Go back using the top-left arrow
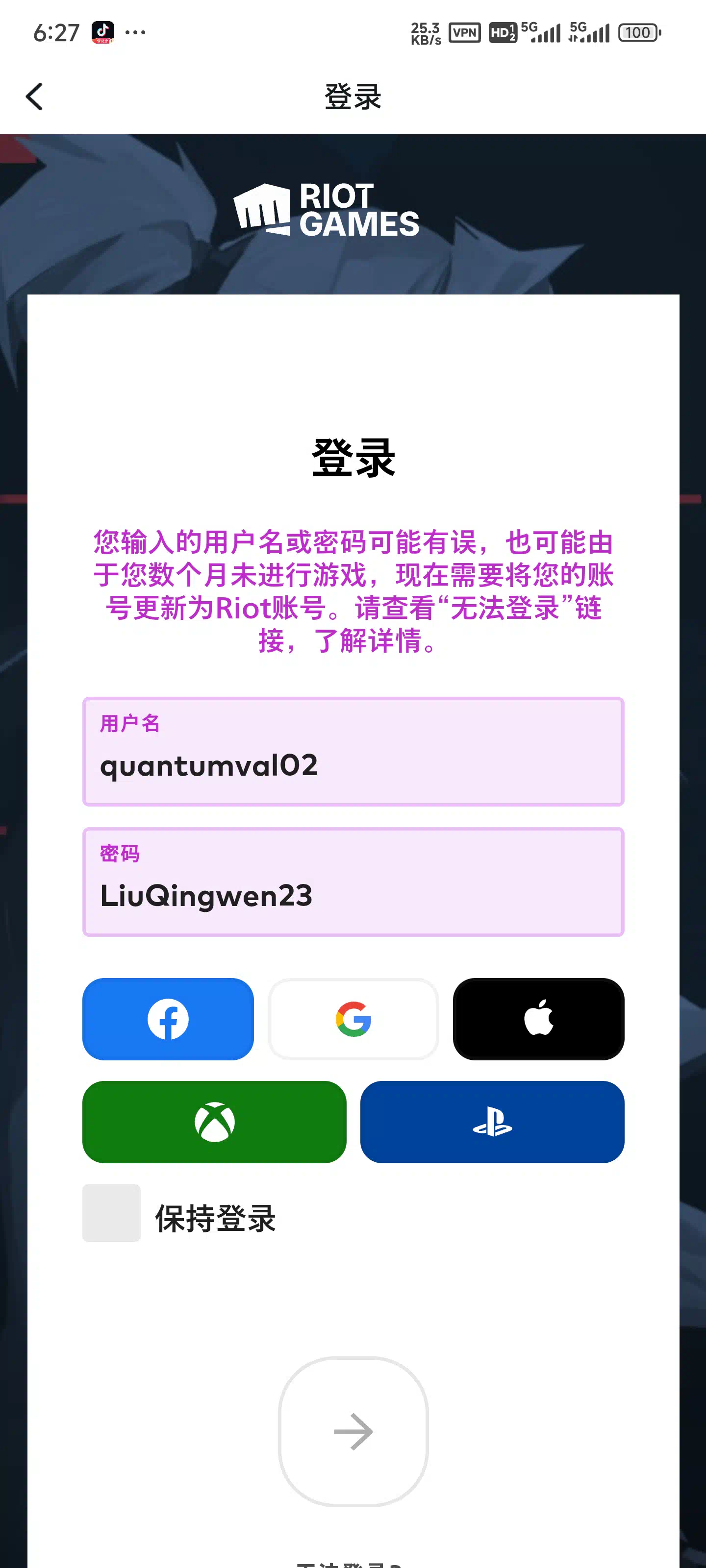The width and height of the screenshot is (706, 1568). [x=34, y=97]
